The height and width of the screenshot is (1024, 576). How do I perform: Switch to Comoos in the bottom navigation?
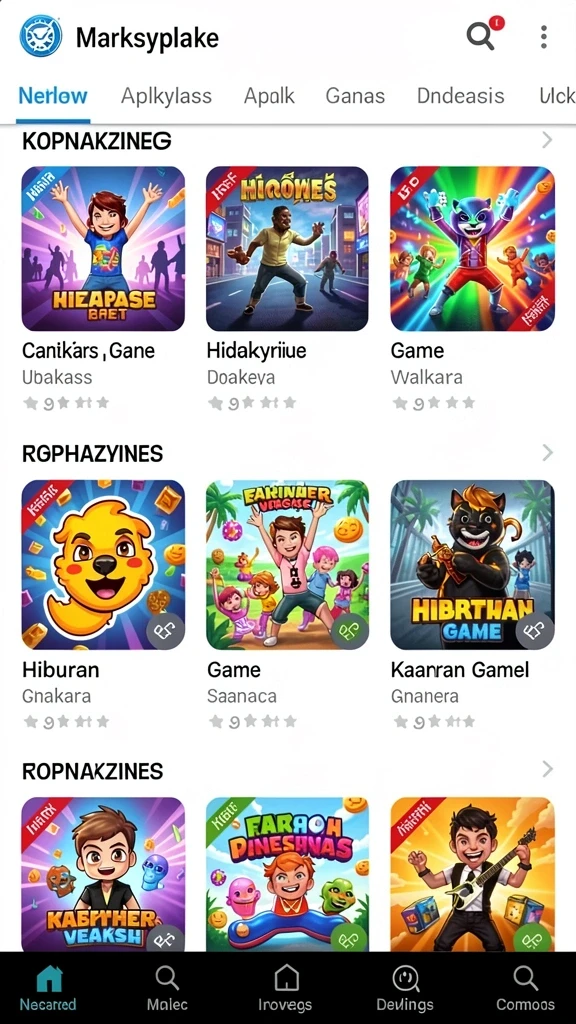pyautogui.click(x=525, y=988)
